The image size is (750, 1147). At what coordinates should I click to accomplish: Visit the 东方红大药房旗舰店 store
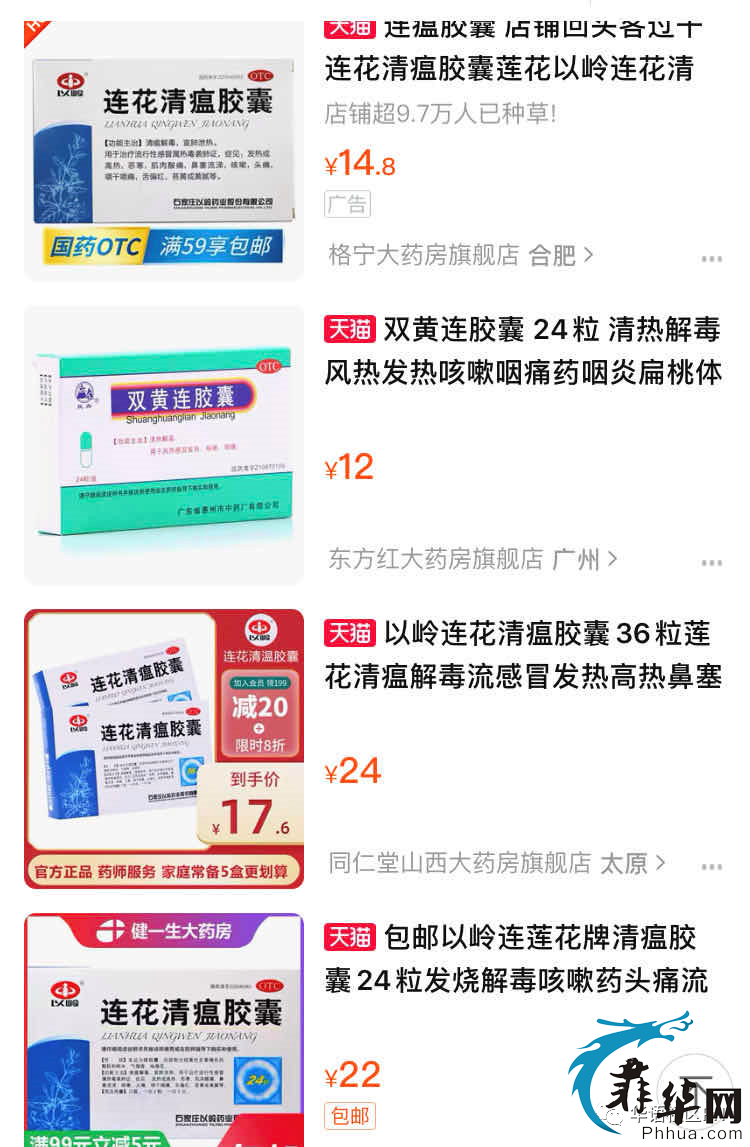pos(472,559)
